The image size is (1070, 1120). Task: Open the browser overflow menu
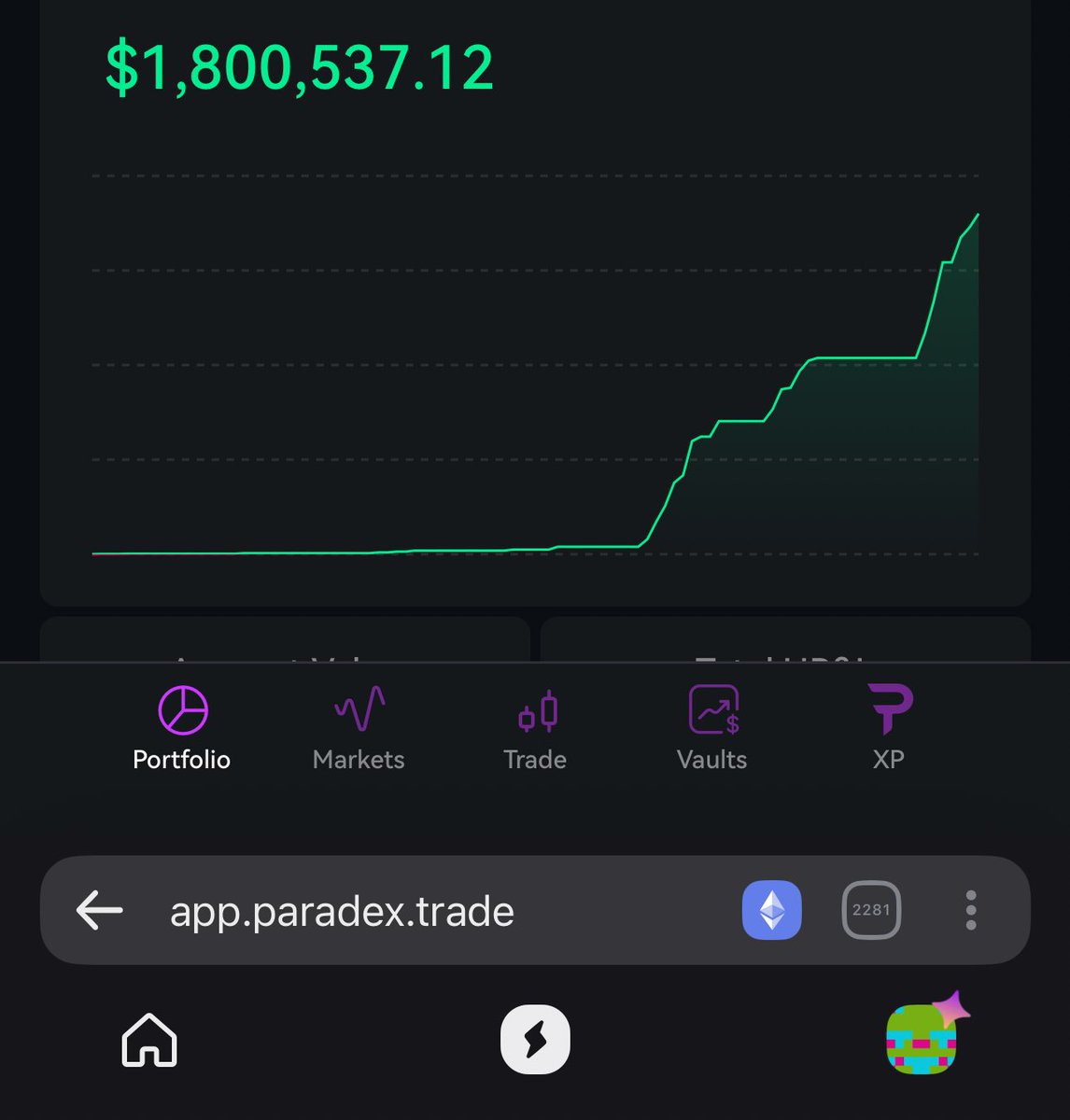pyautogui.click(x=971, y=910)
